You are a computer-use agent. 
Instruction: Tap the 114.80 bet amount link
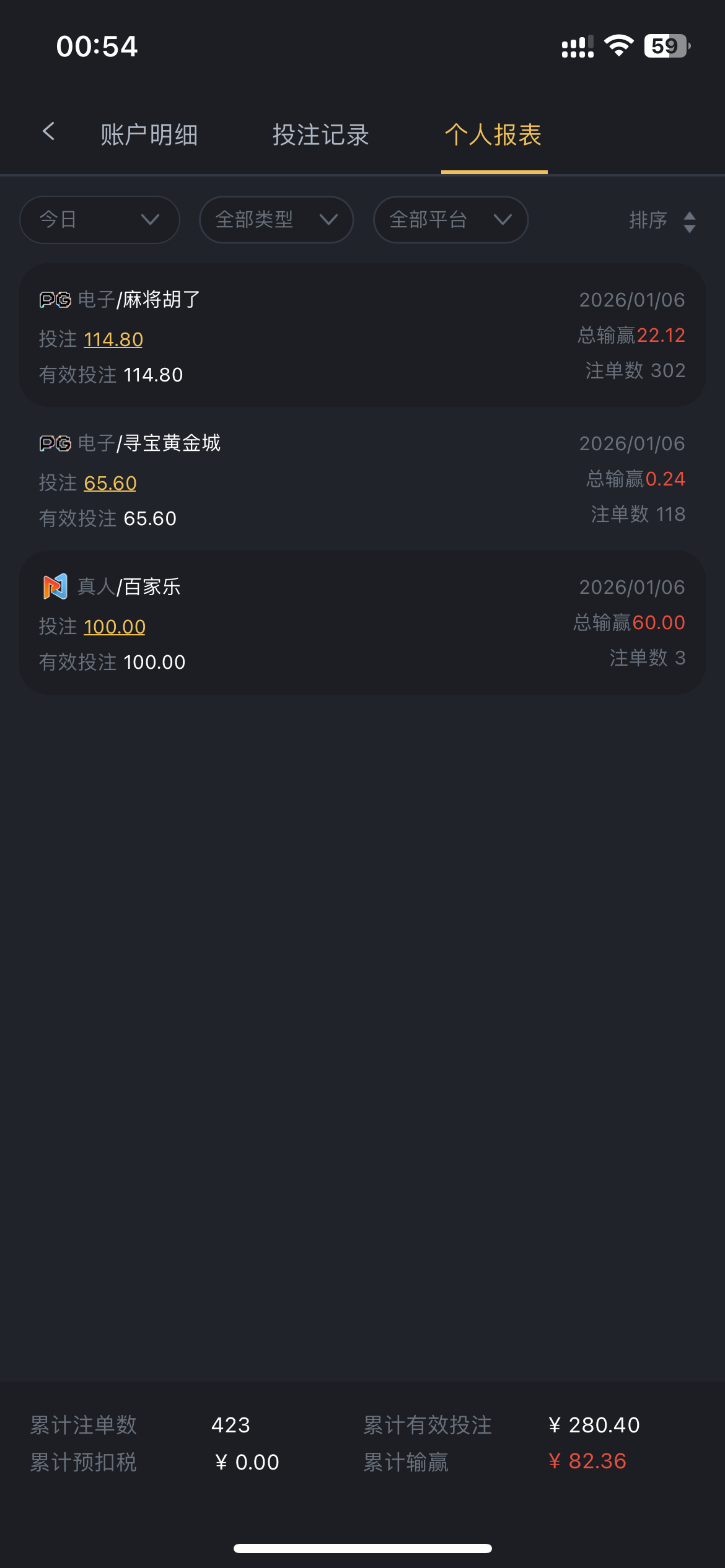(x=113, y=339)
